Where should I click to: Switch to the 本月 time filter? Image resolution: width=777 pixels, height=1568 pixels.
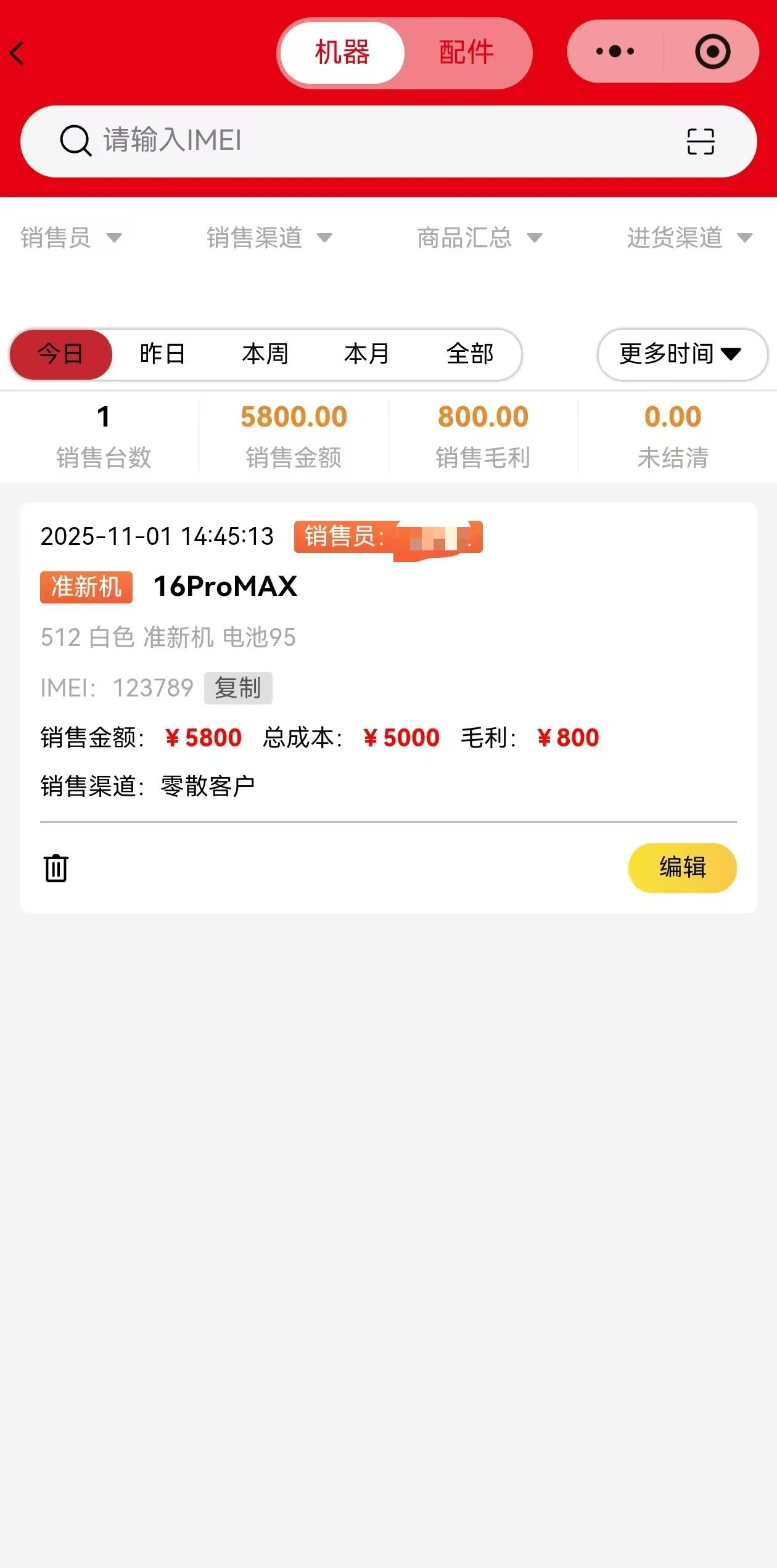(366, 354)
